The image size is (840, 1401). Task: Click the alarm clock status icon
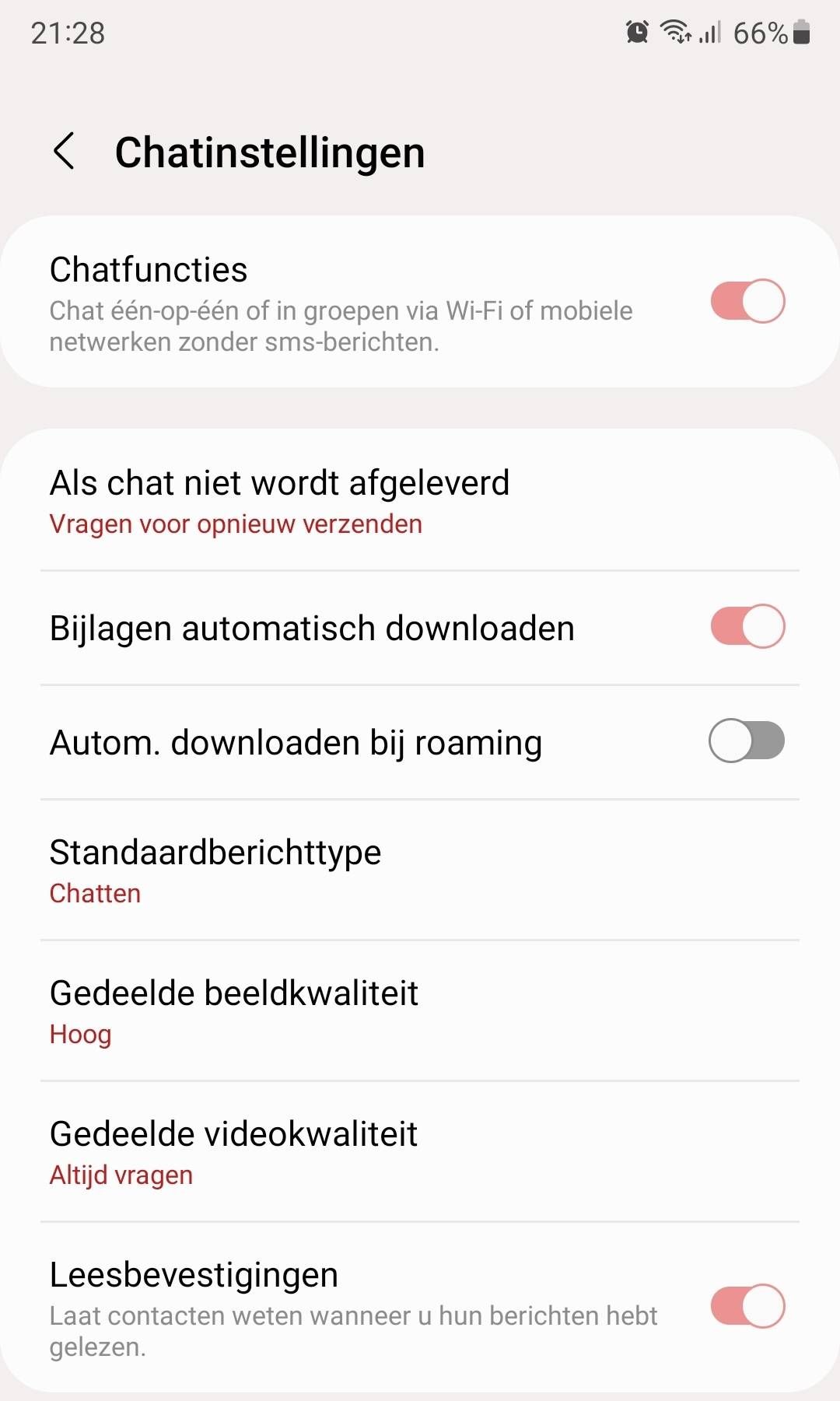coord(636,32)
